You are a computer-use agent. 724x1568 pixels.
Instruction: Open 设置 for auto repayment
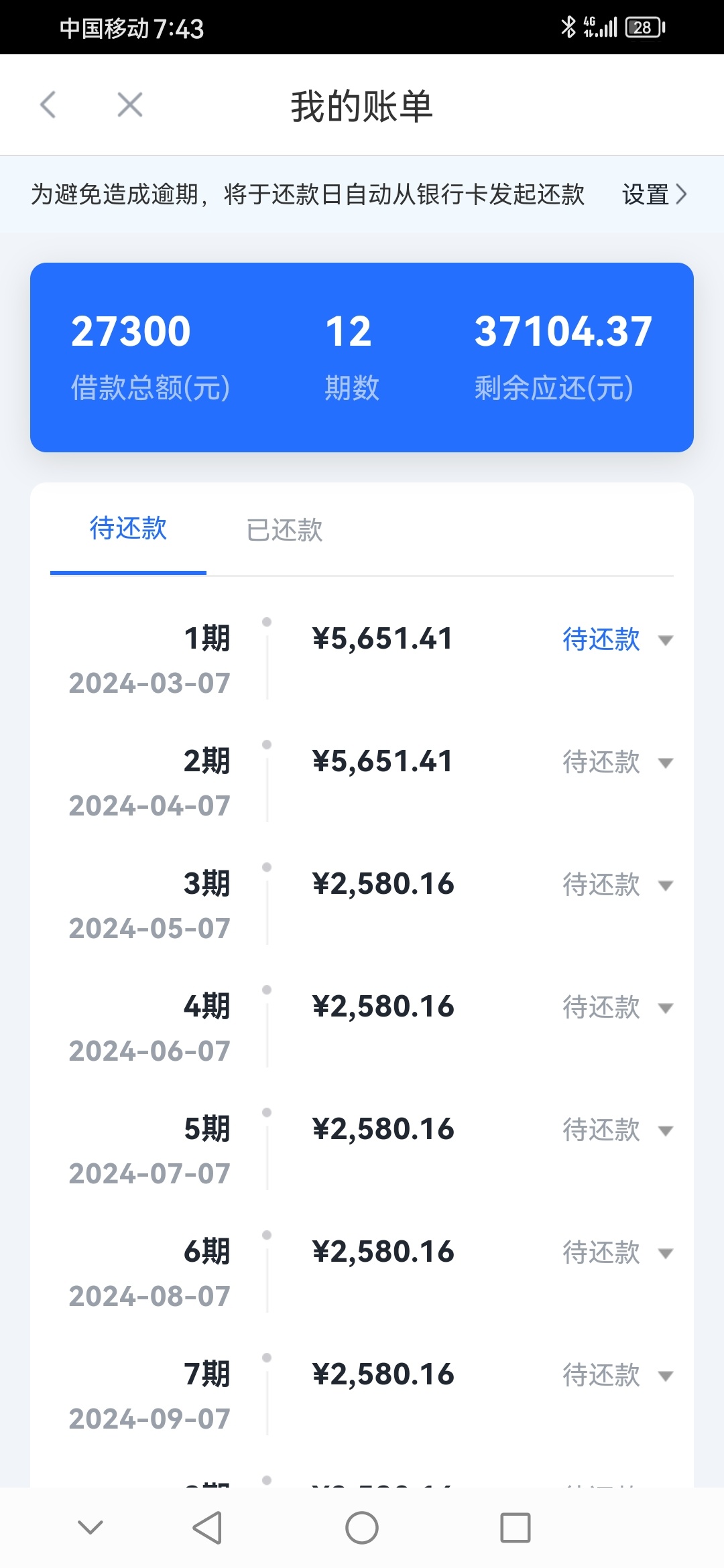pyautogui.click(x=654, y=194)
